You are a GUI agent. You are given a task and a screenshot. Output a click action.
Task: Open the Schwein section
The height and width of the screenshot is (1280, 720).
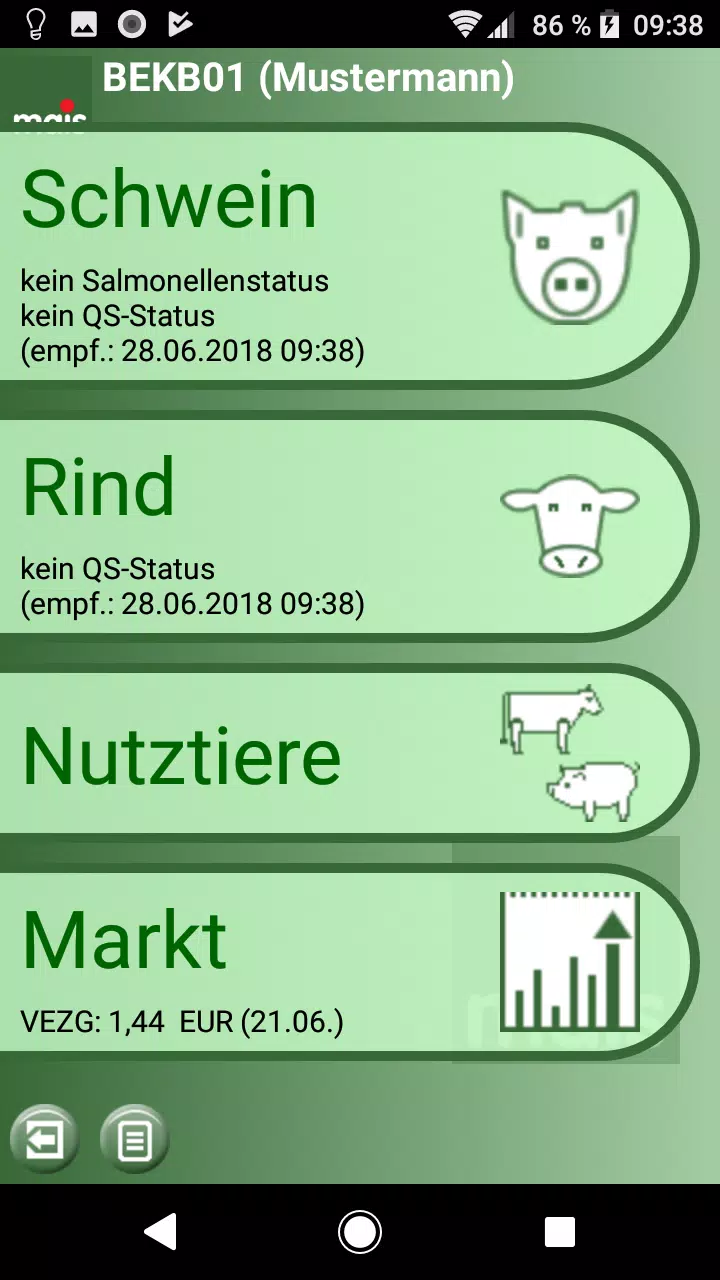pyautogui.click(x=340, y=256)
